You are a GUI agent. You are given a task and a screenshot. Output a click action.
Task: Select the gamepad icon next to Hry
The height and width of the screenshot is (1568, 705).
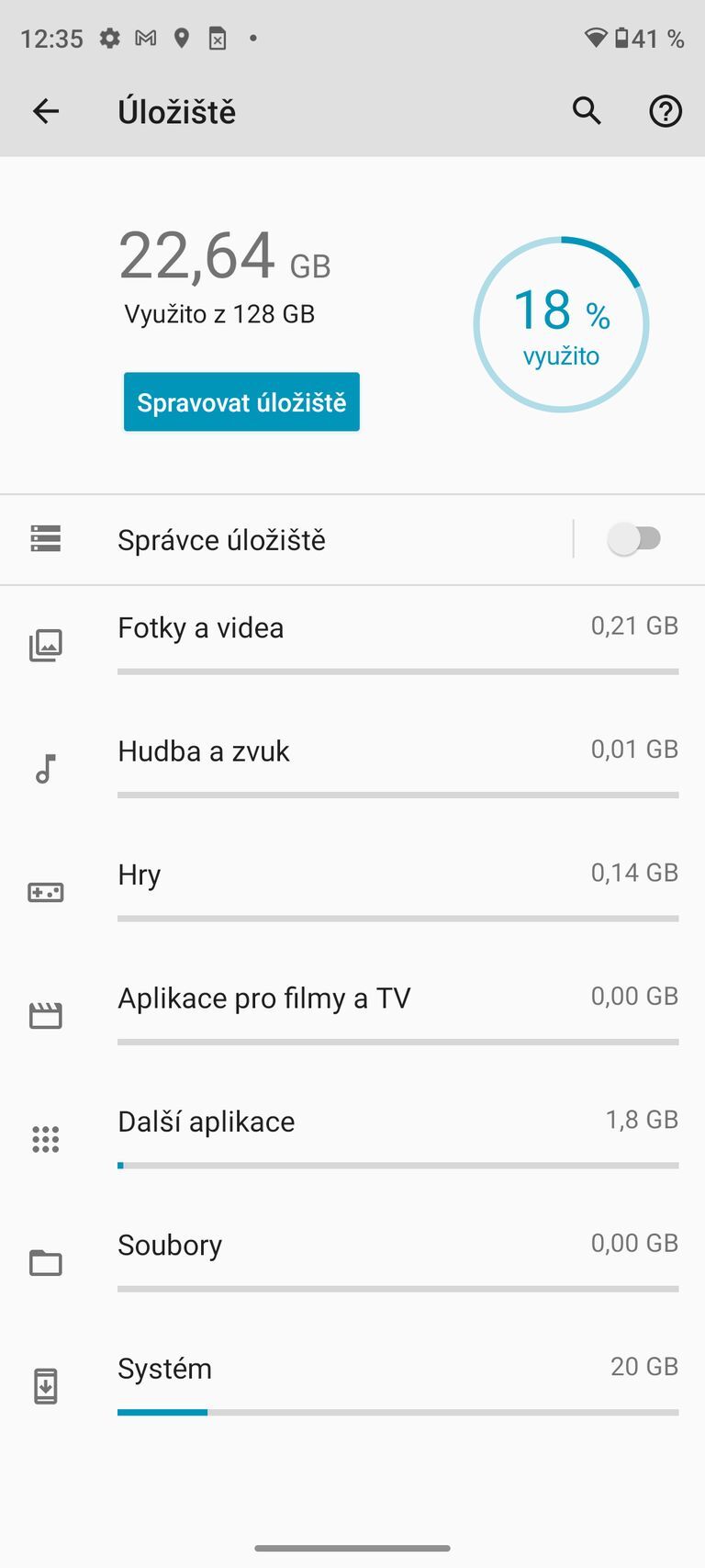click(46, 891)
